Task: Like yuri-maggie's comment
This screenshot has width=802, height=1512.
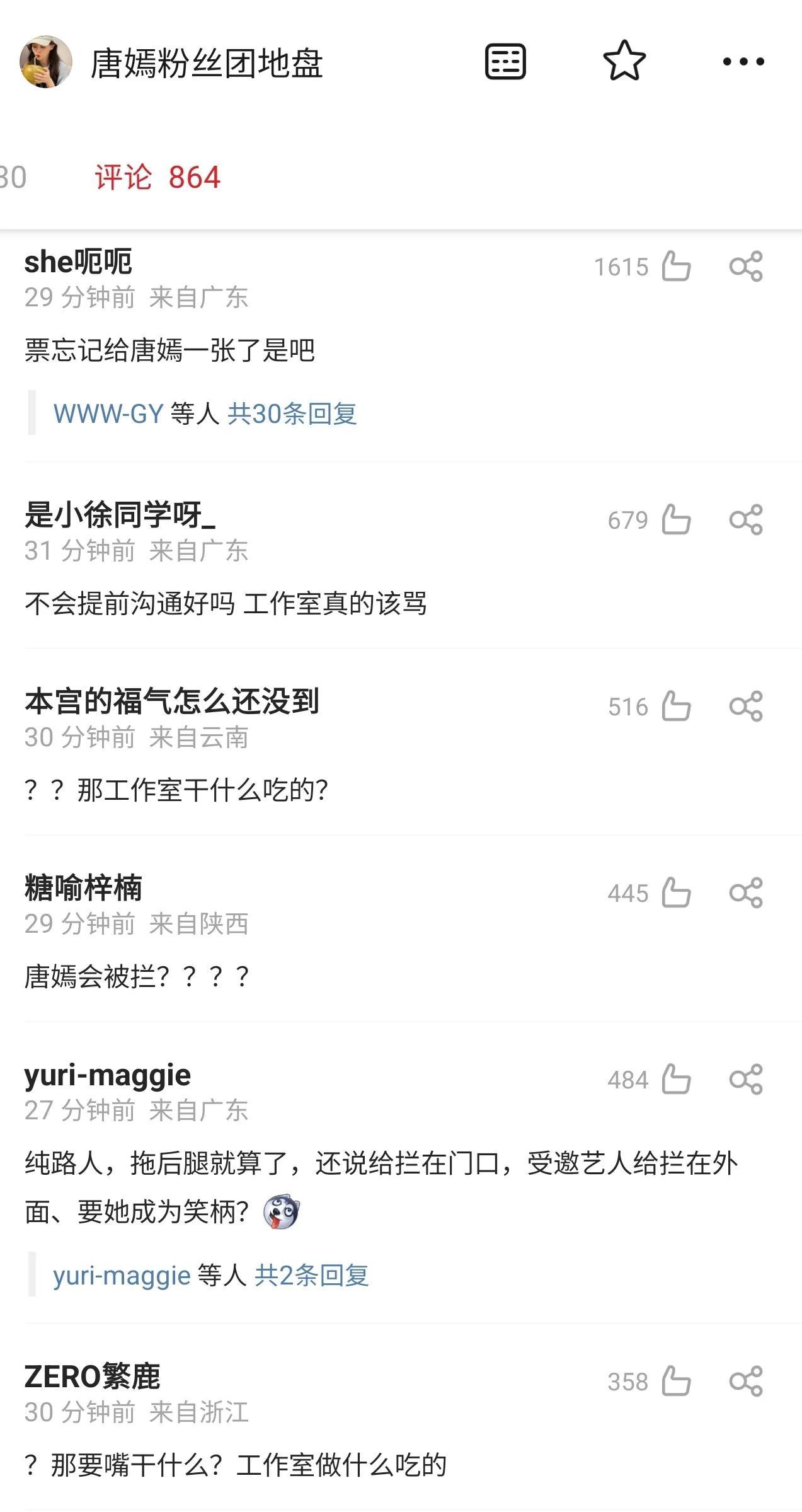Action: (x=676, y=1080)
